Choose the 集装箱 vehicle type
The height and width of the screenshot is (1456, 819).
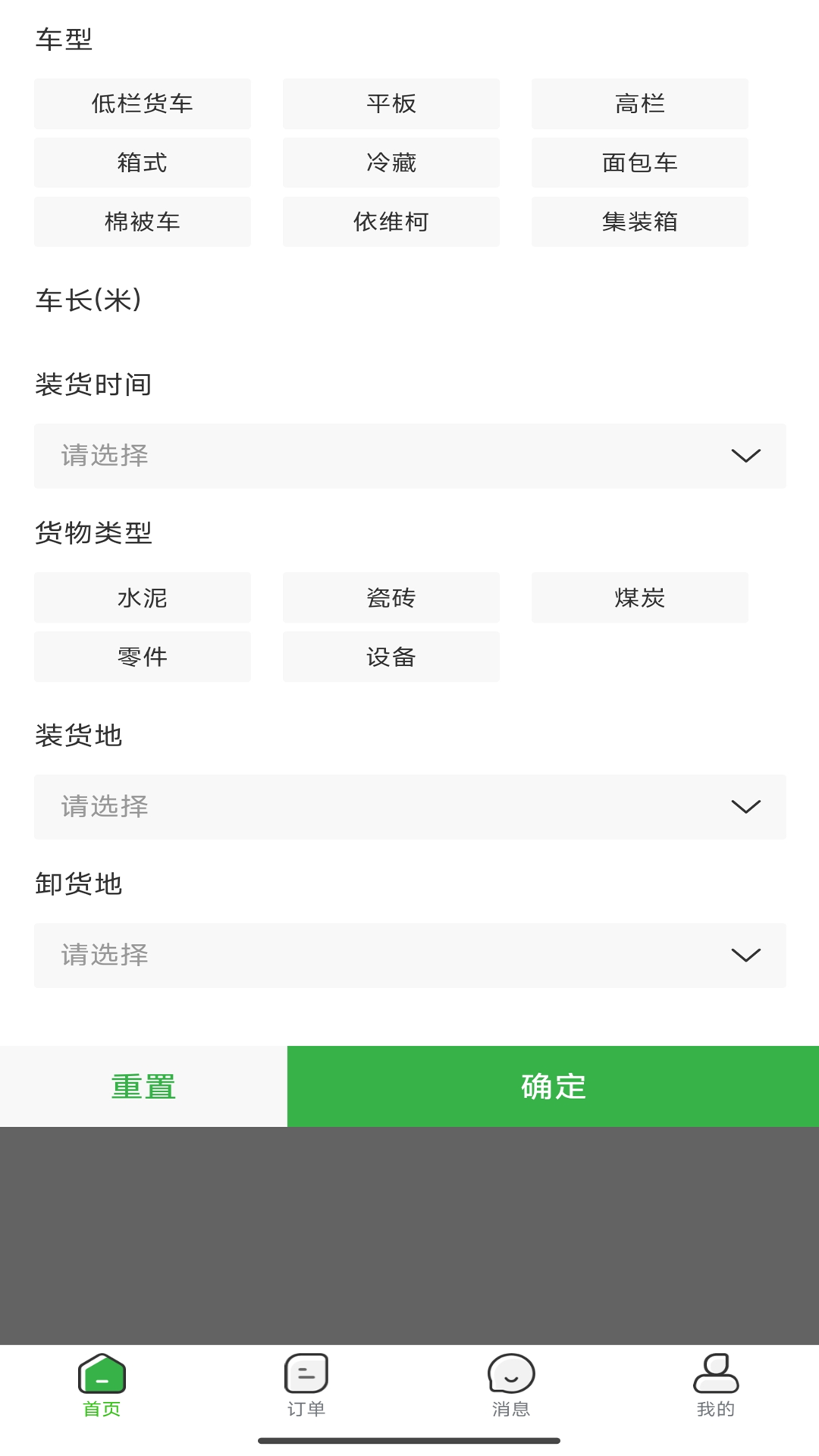coord(639,222)
